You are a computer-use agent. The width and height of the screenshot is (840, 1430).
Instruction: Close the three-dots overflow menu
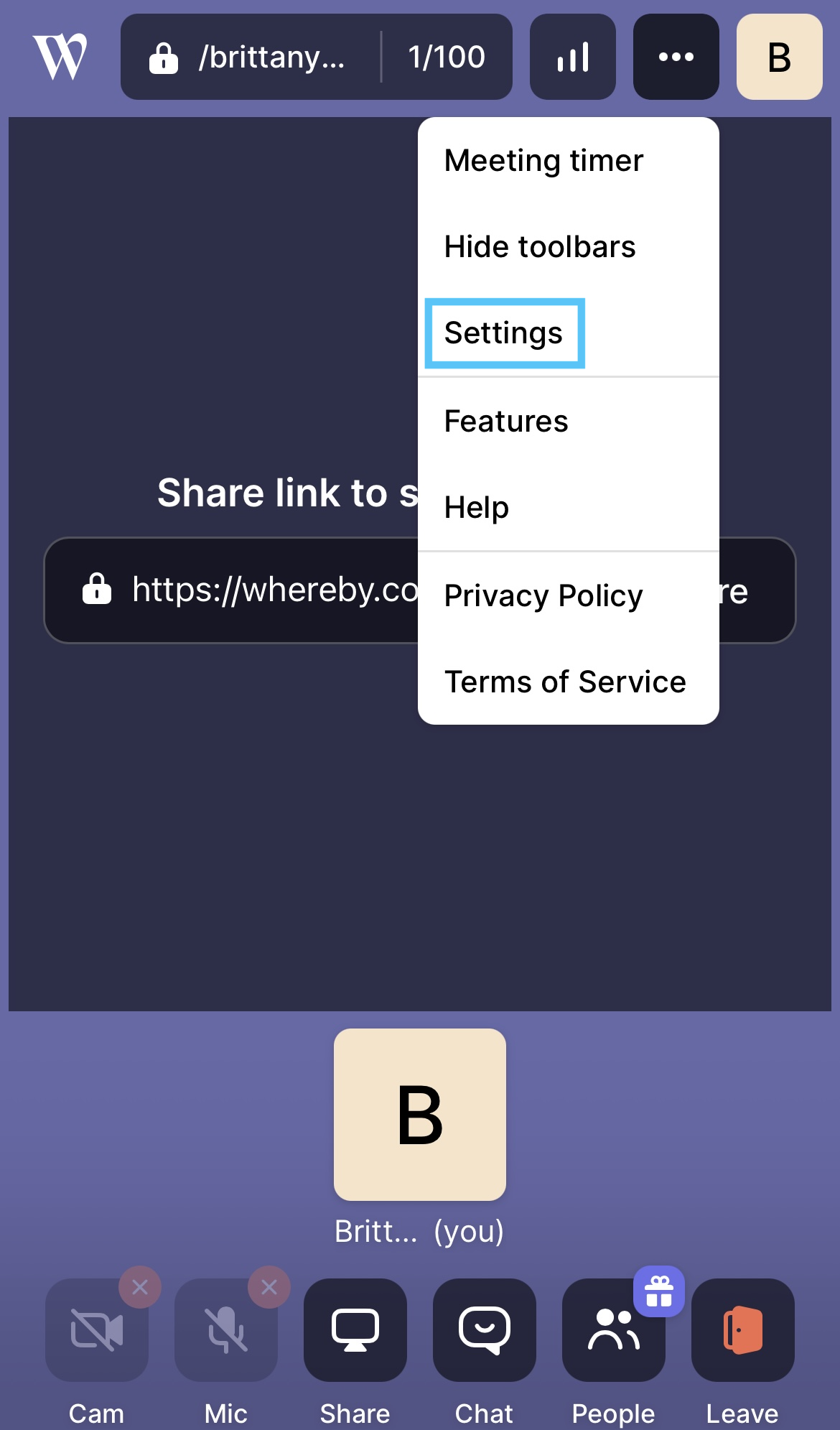[x=676, y=57]
